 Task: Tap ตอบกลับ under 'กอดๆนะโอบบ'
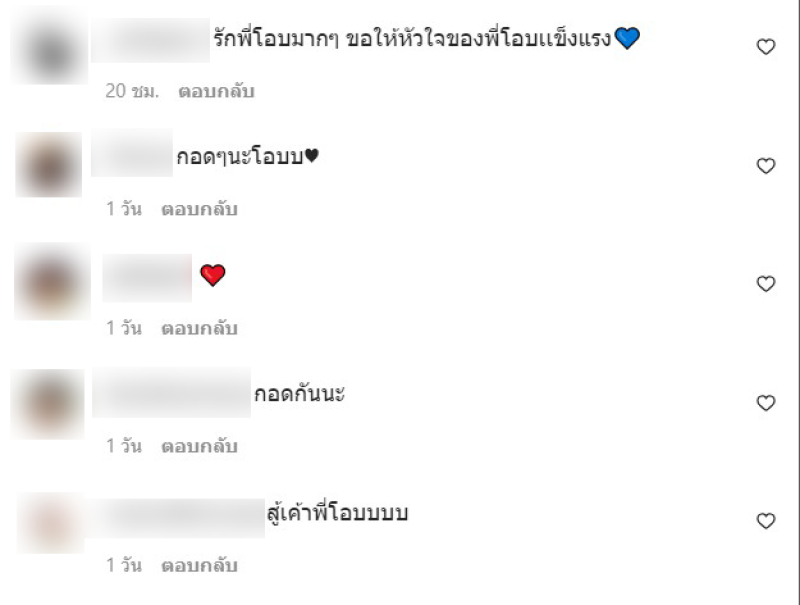pos(199,210)
